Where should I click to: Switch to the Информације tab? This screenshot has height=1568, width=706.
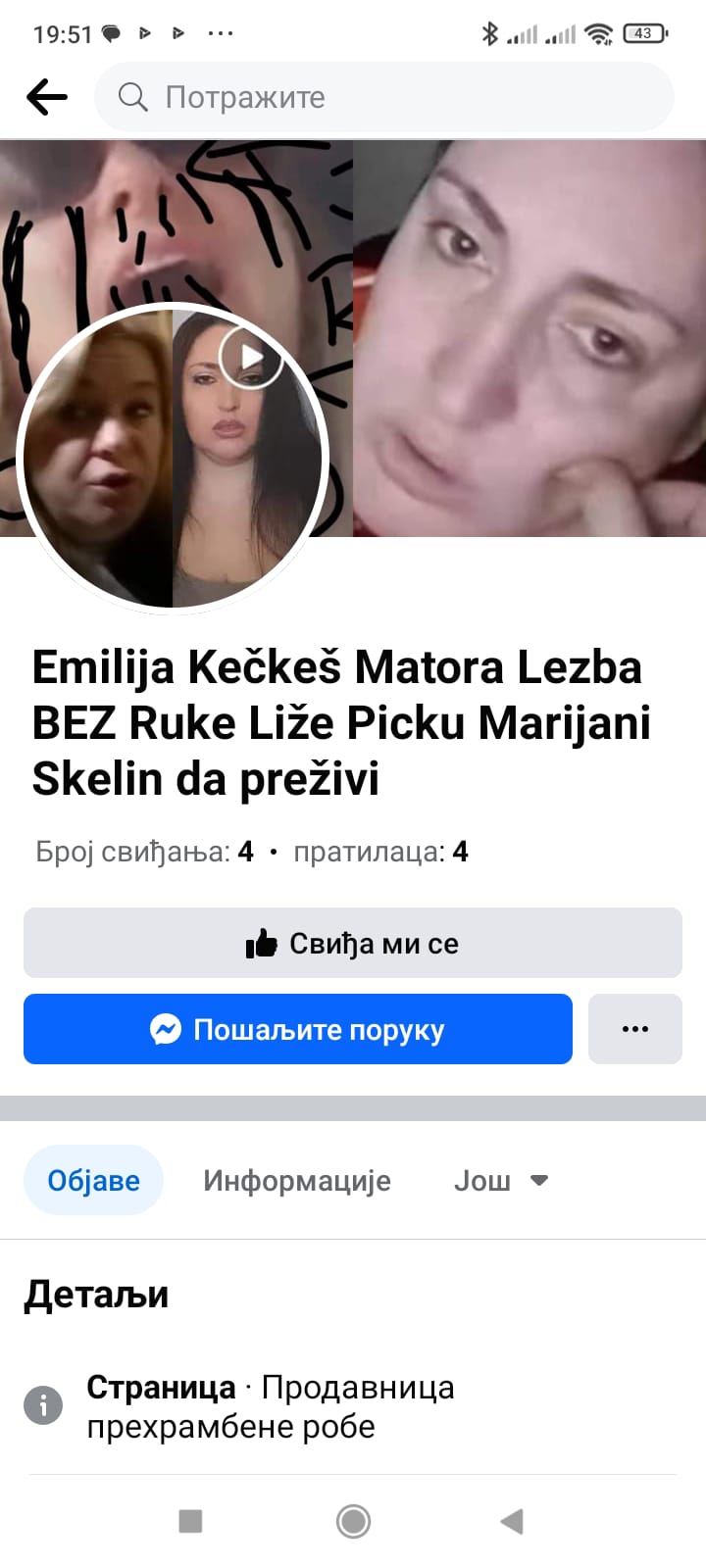(x=296, y=1180)
